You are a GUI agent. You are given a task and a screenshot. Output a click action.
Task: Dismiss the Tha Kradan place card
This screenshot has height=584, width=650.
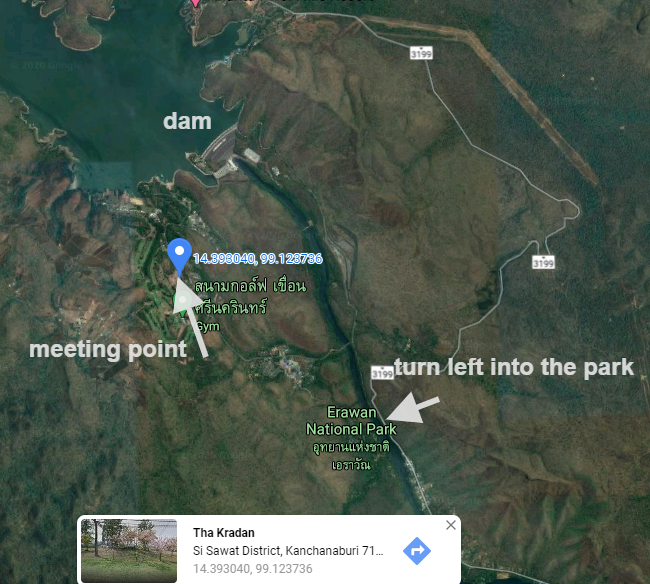tap(451, 525)
